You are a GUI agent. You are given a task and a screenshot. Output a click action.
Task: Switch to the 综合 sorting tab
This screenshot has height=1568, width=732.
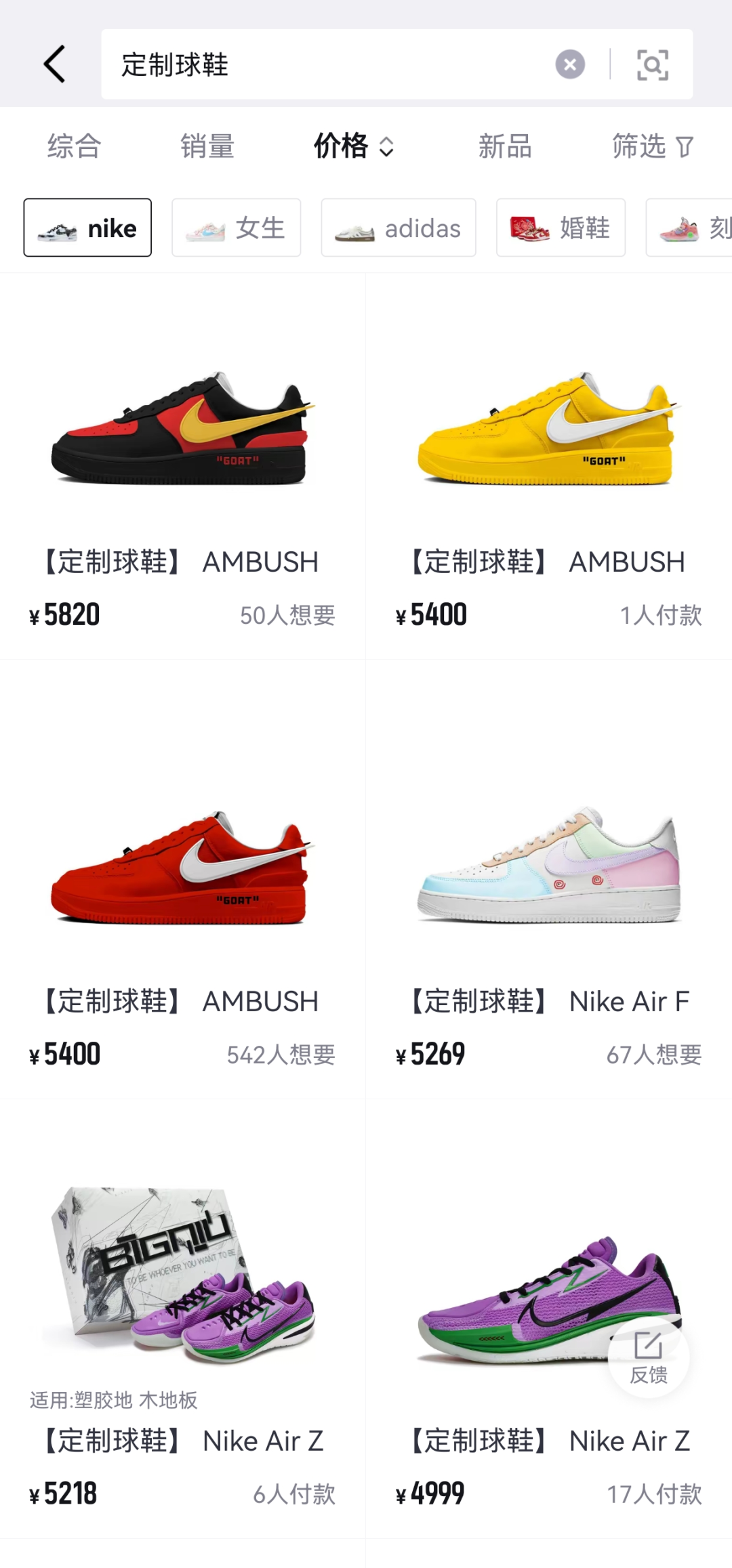pos(75,146)
